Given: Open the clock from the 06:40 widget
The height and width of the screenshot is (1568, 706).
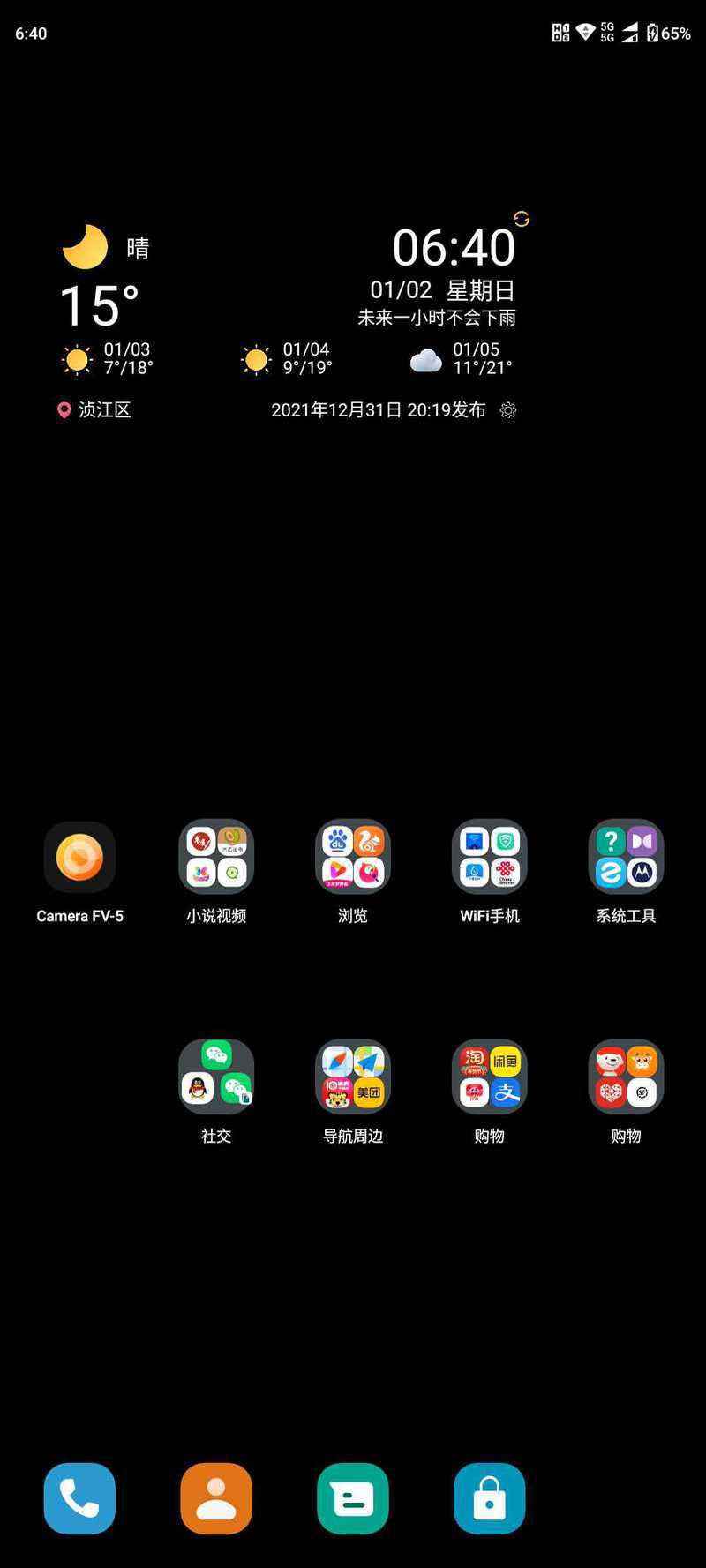Looking at the screenshot, I should (x=454, y=247).
